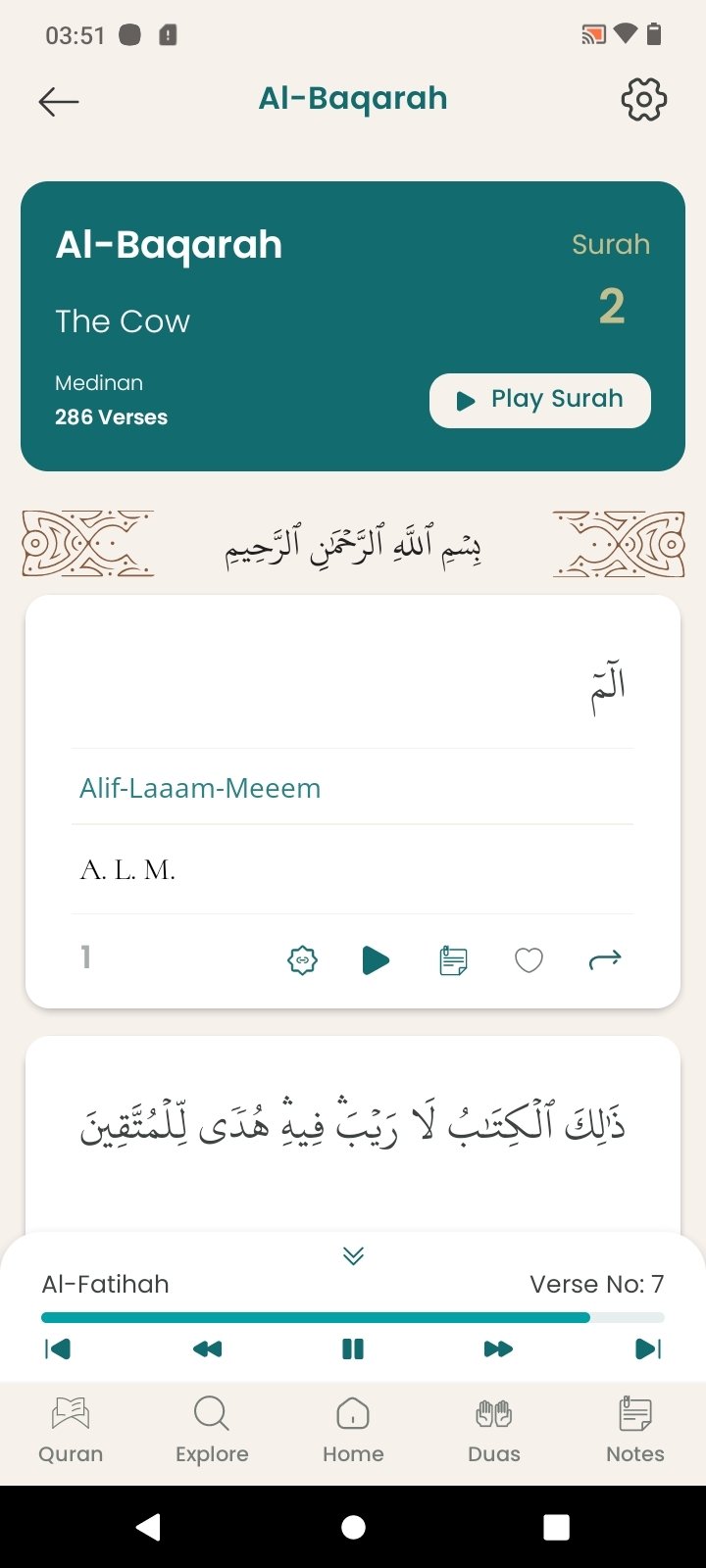
Task: Switch to the Duas tab
Action: click(494, 1431)
